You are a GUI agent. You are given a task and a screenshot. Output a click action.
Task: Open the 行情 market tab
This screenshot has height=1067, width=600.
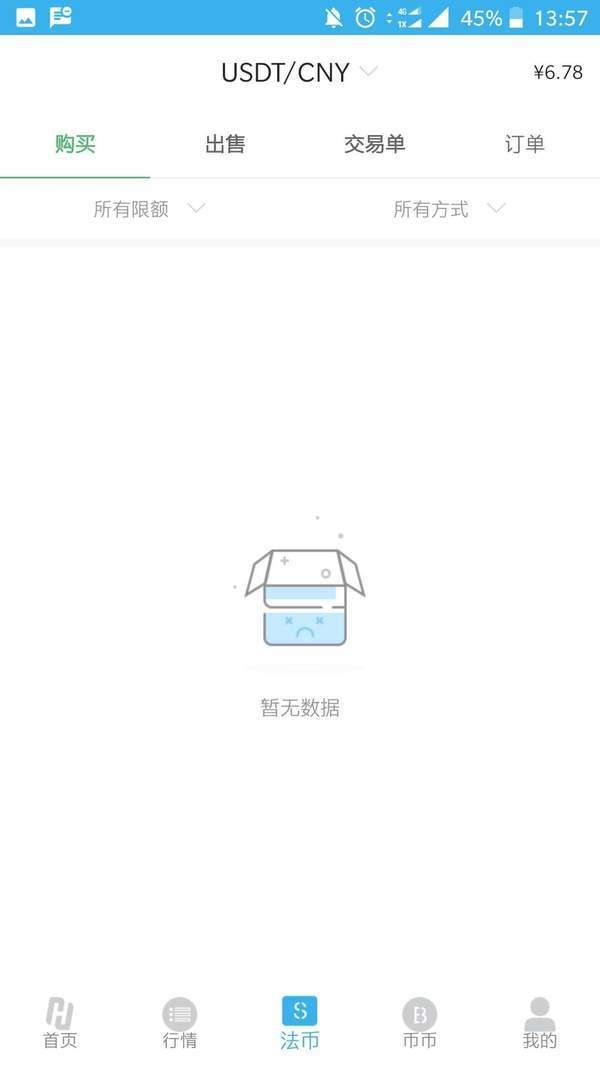[180, 1023]
